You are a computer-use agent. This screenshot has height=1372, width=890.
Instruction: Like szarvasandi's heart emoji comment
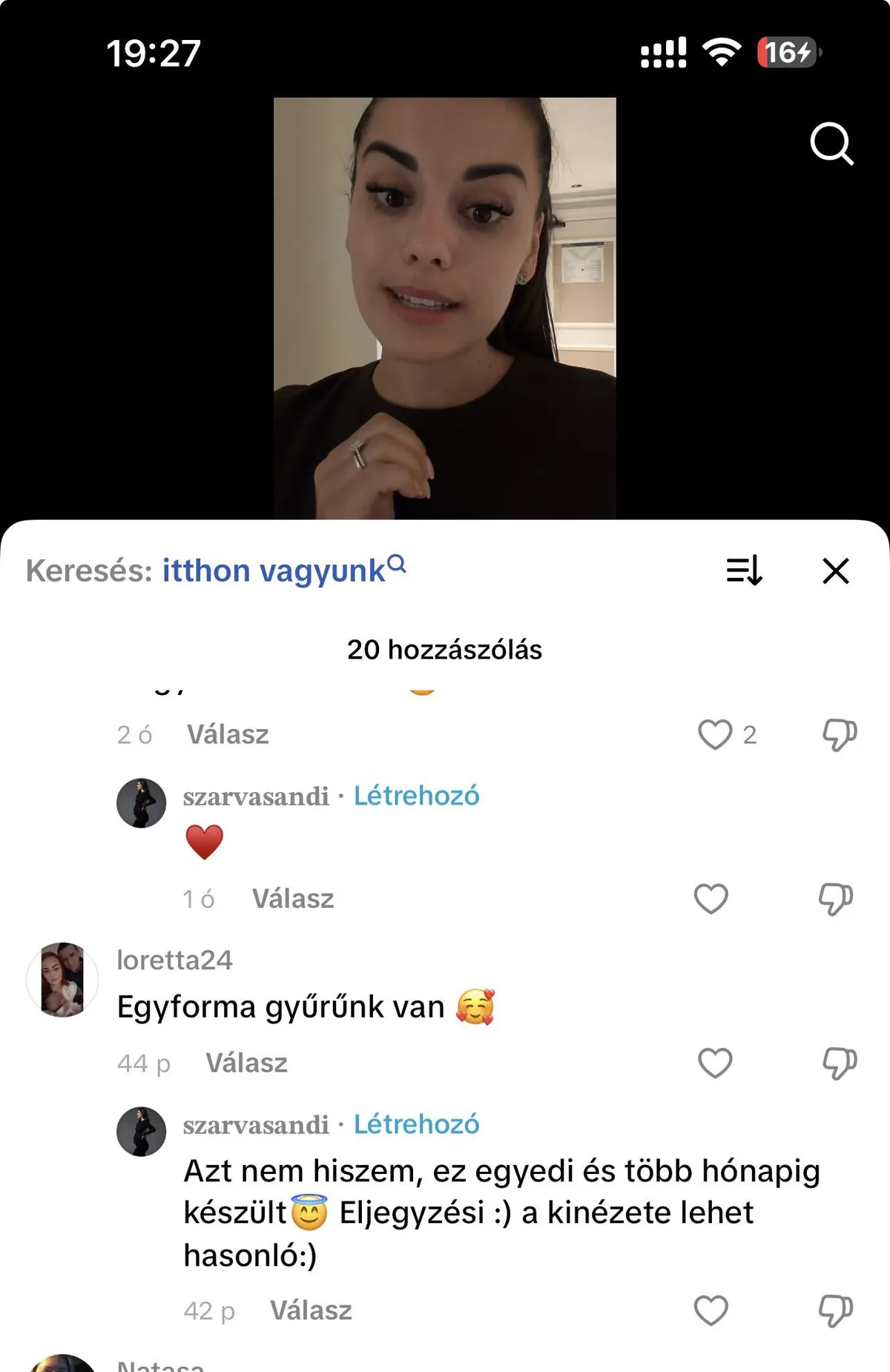click(x=711, y=899)
